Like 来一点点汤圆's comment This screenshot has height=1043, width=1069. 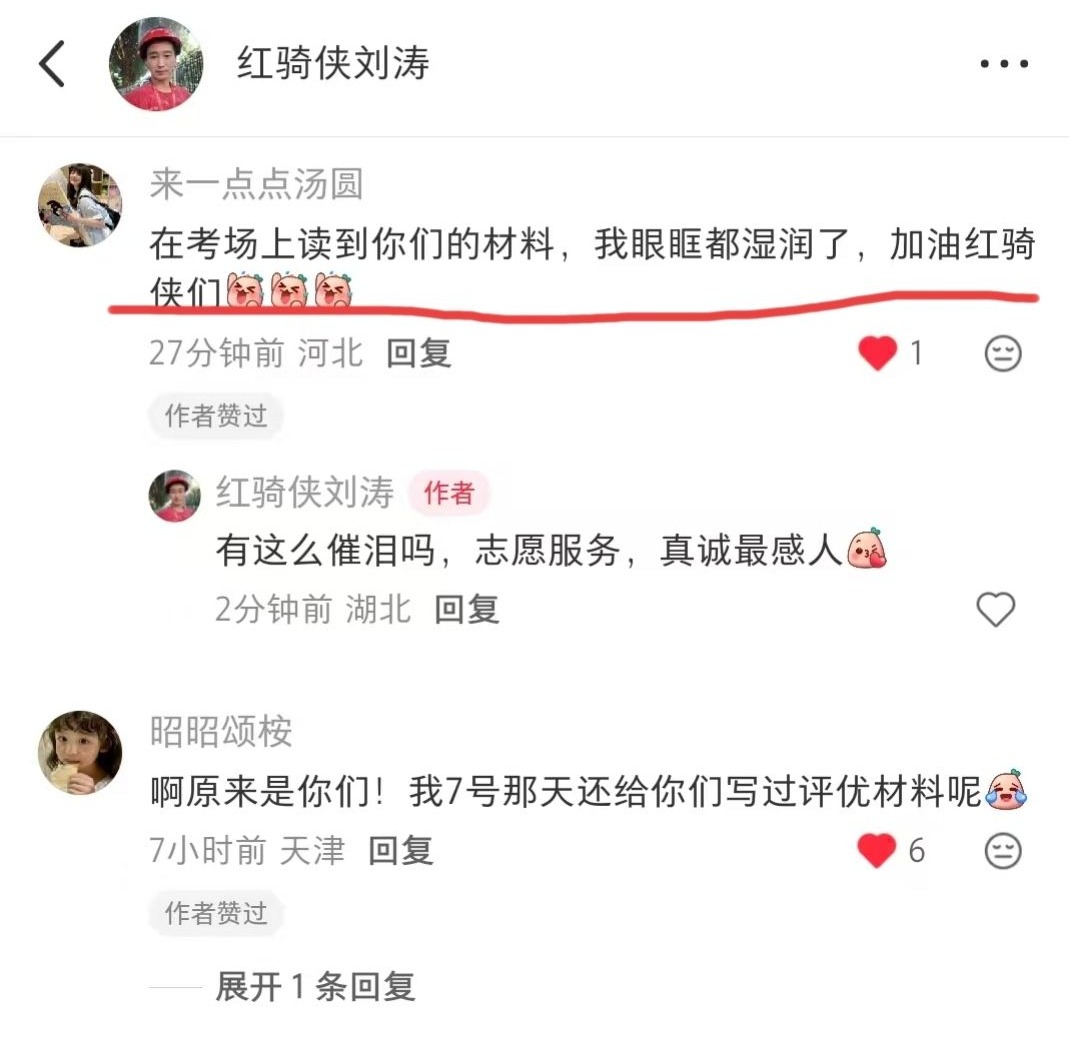click(x=878, y=353)
